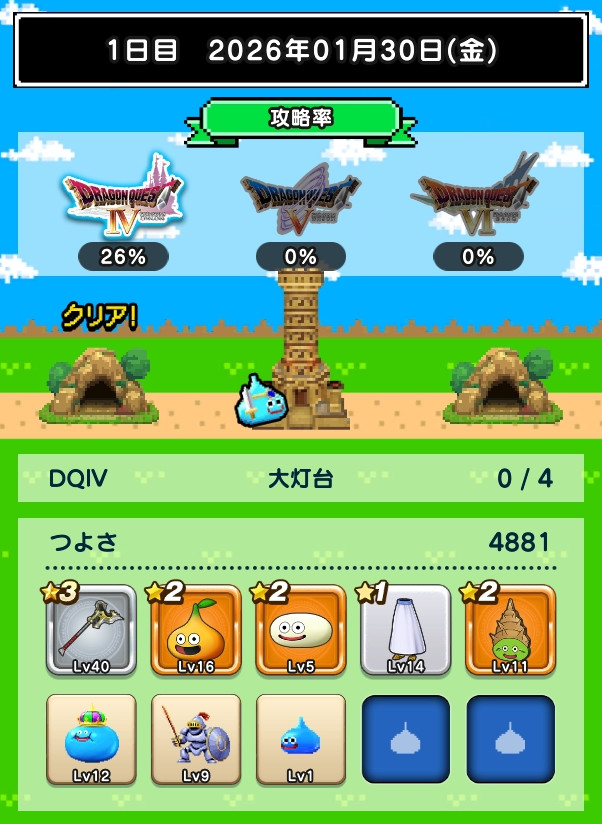Select the armored knight Lv9 member

(196, 740)
